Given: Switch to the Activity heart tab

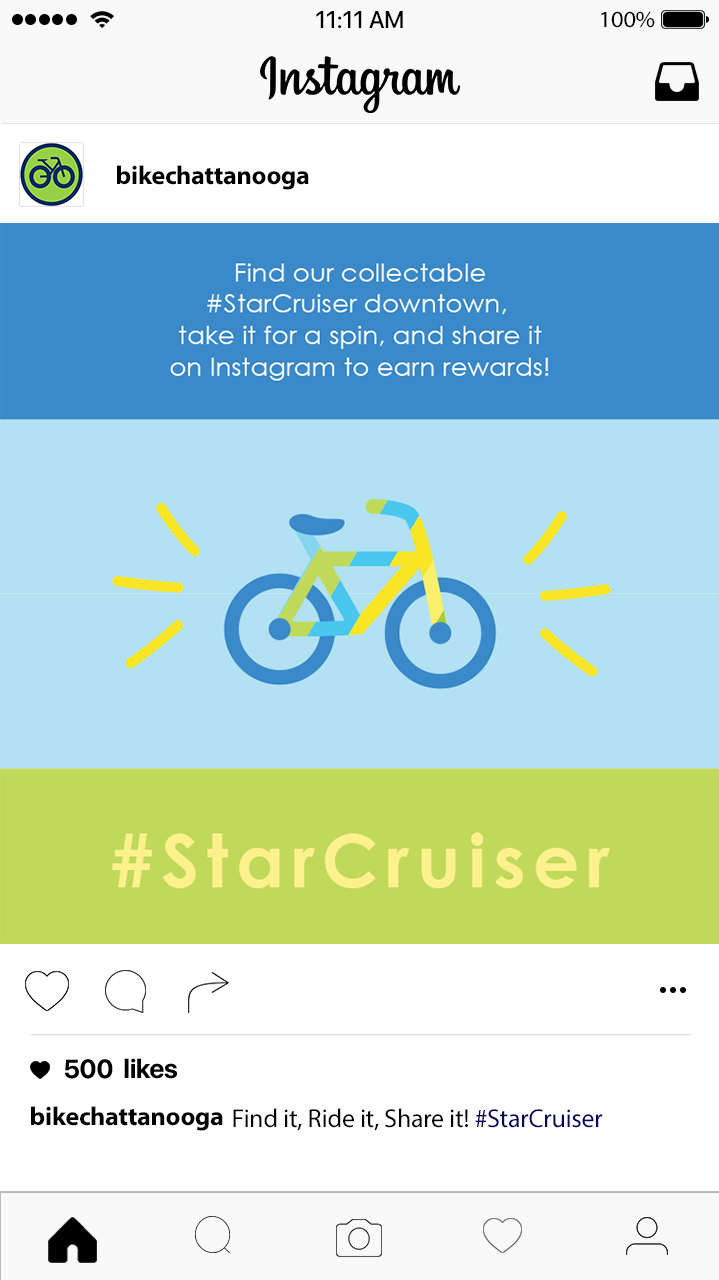Looking at the screenshot, I should pyautogui.click(x=502, y=1236).
